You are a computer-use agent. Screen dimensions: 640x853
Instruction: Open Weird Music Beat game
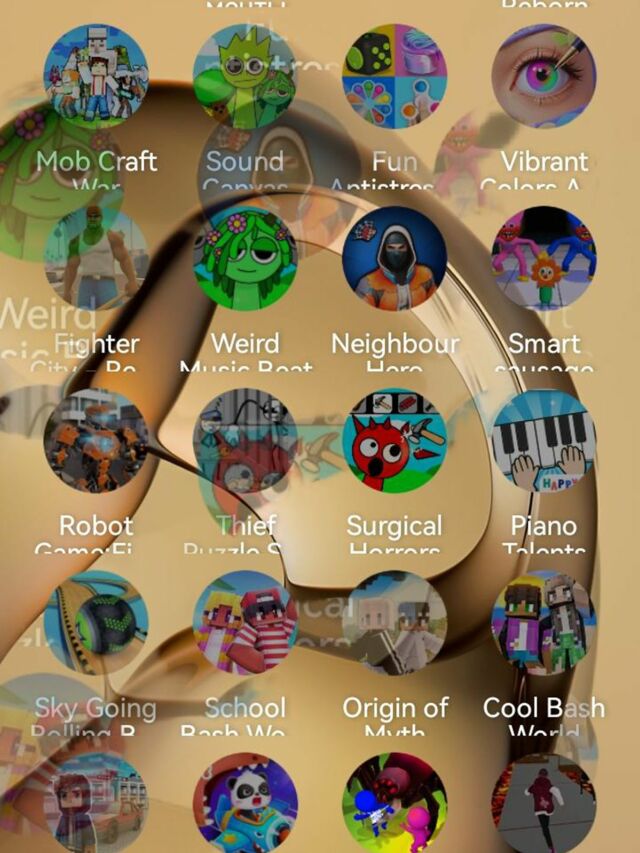tap(245, 258)
